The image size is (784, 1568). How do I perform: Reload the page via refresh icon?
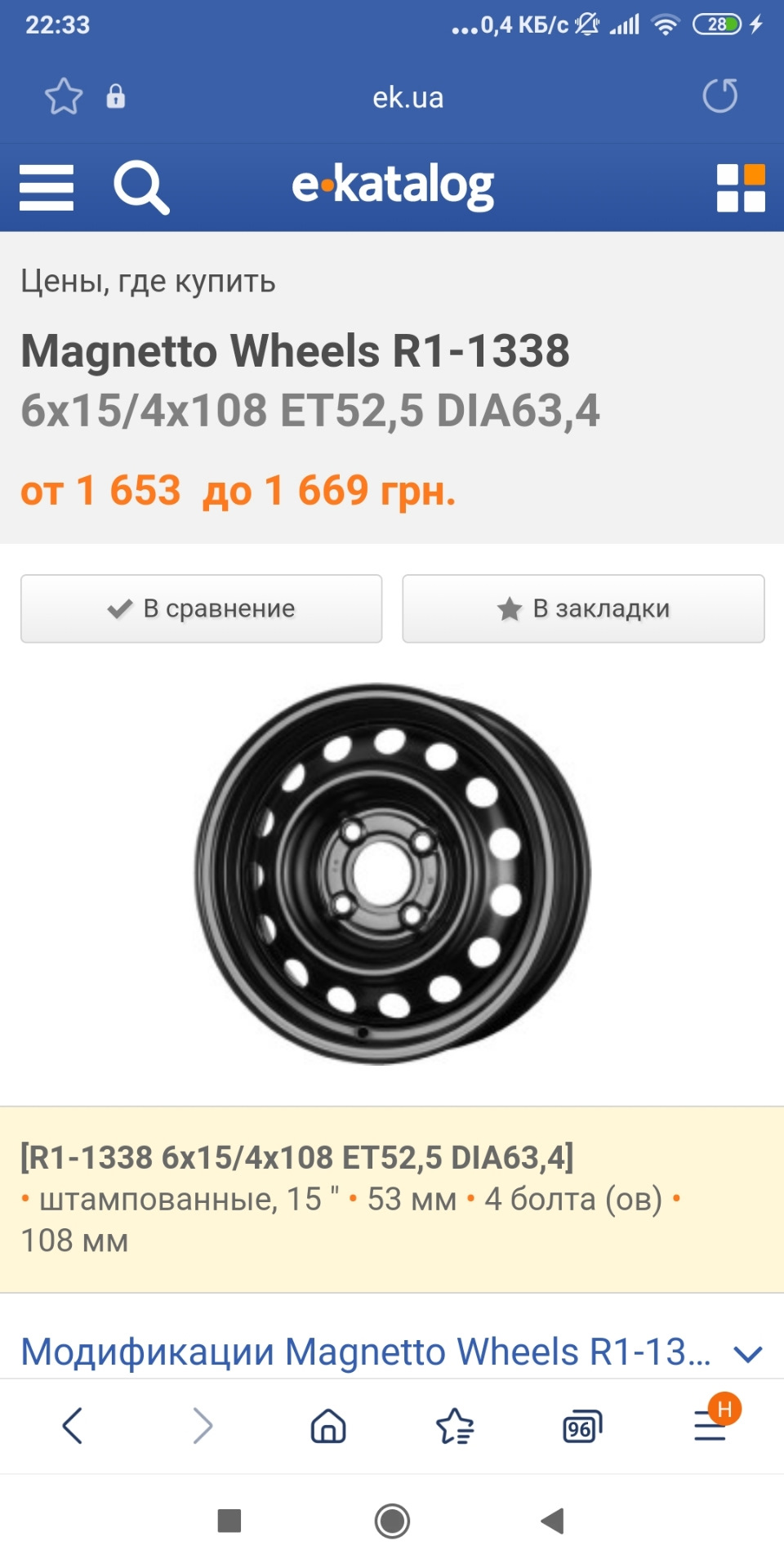point(720,97)
